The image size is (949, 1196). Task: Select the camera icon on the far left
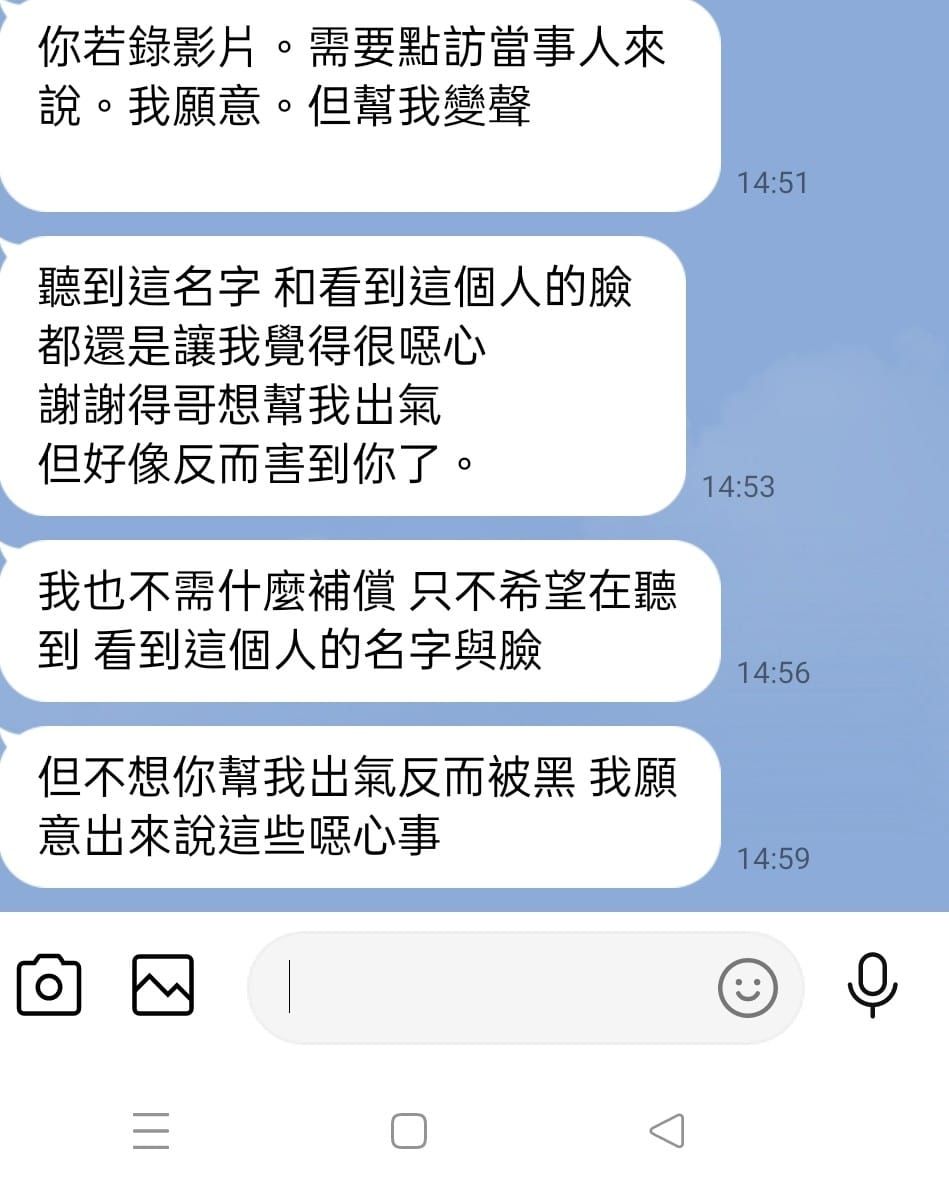click(47, 986)
